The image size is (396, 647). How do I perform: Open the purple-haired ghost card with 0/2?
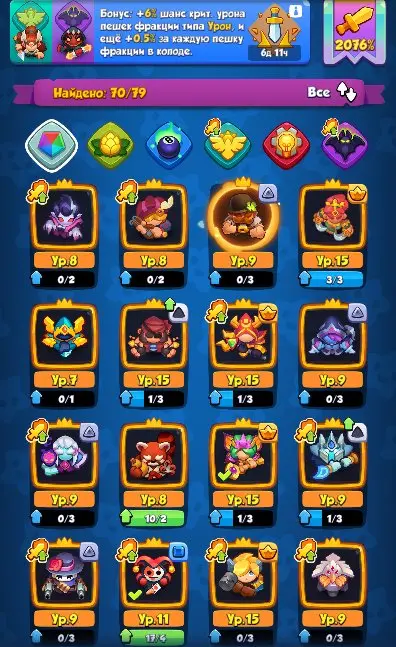click(64, 234)
